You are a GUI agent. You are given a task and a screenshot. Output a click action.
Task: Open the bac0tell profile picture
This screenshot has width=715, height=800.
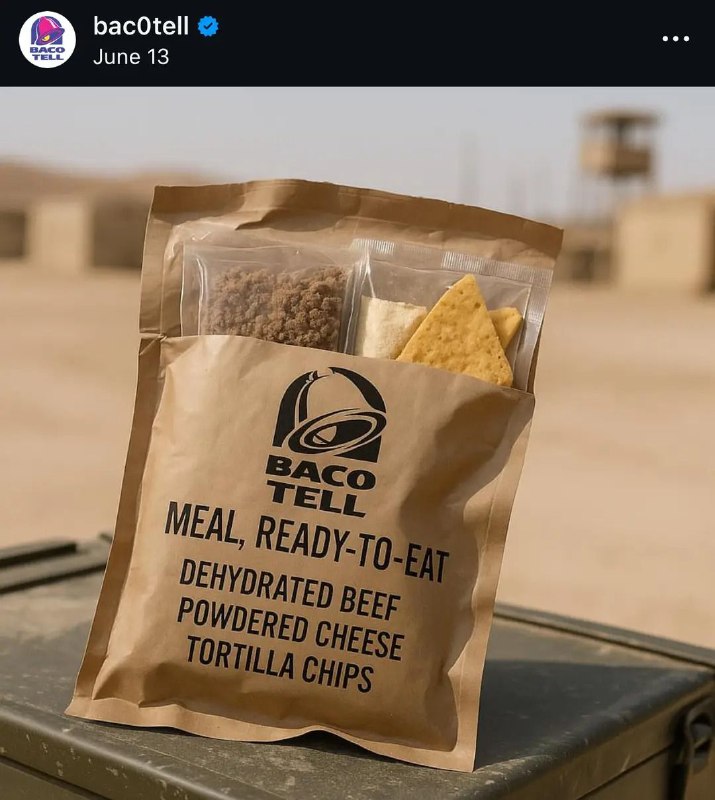point(47,40)
